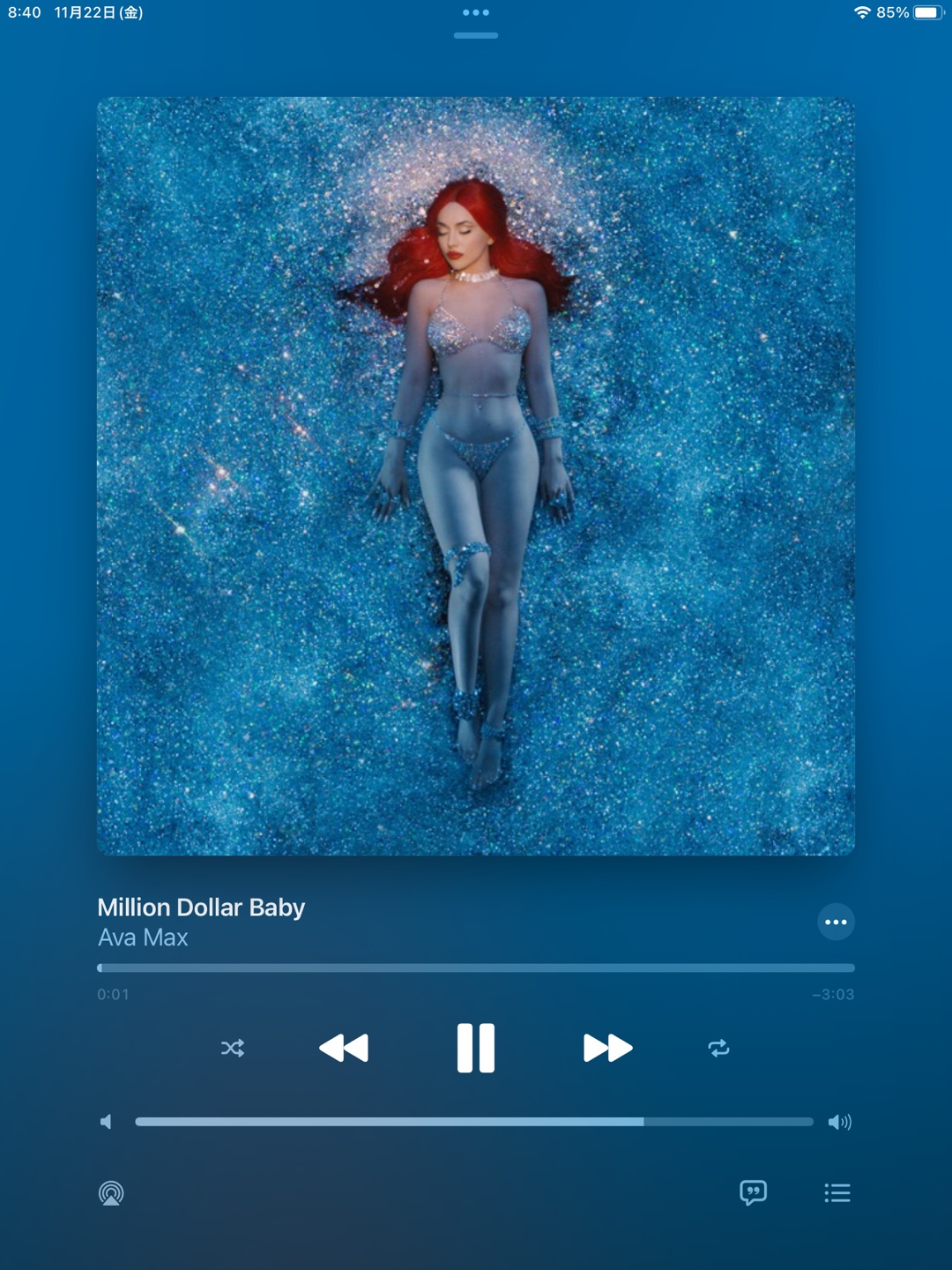The image size is (952, 1270).
Task: Tap the grabber to minimize the player
Action: point(476,35)
